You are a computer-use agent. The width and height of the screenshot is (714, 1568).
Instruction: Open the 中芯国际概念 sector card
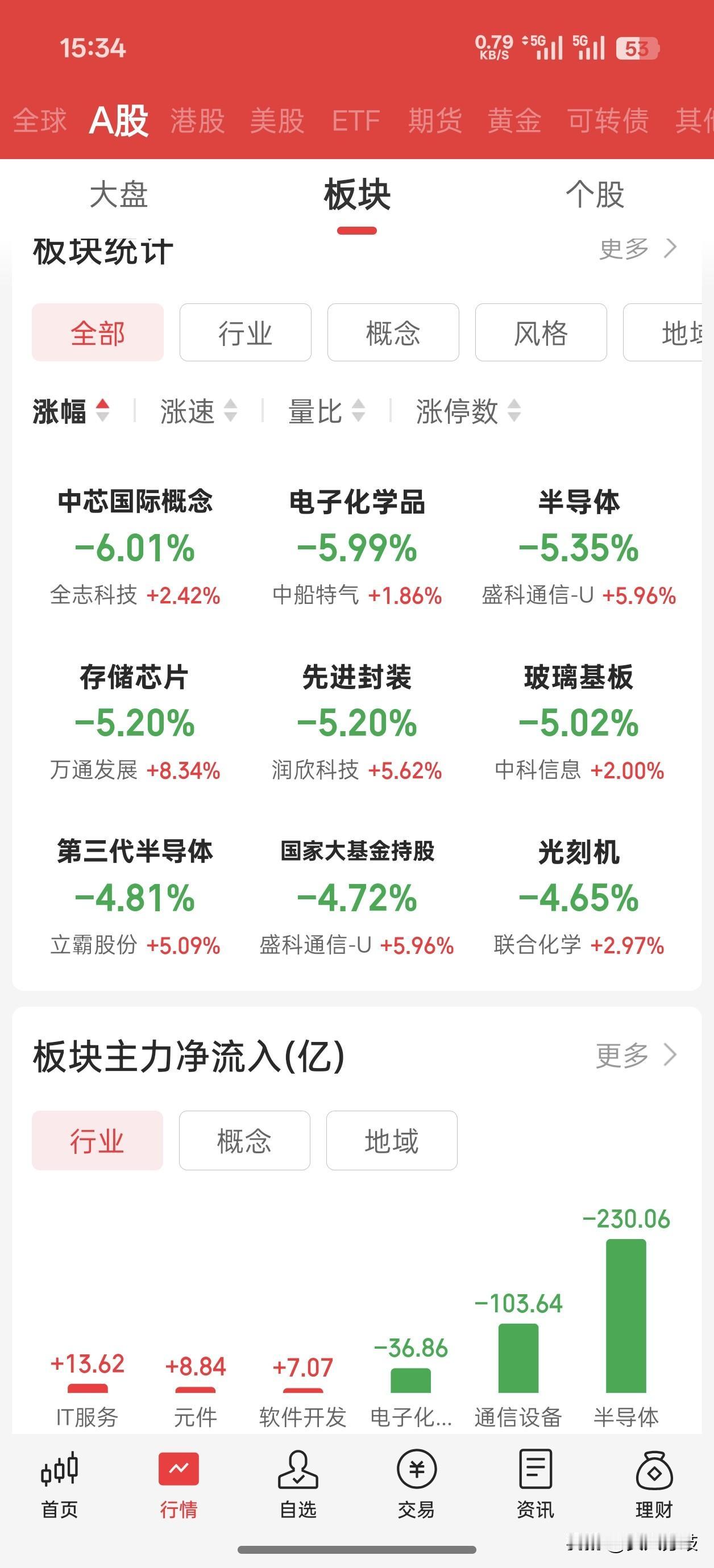point(135,547)
